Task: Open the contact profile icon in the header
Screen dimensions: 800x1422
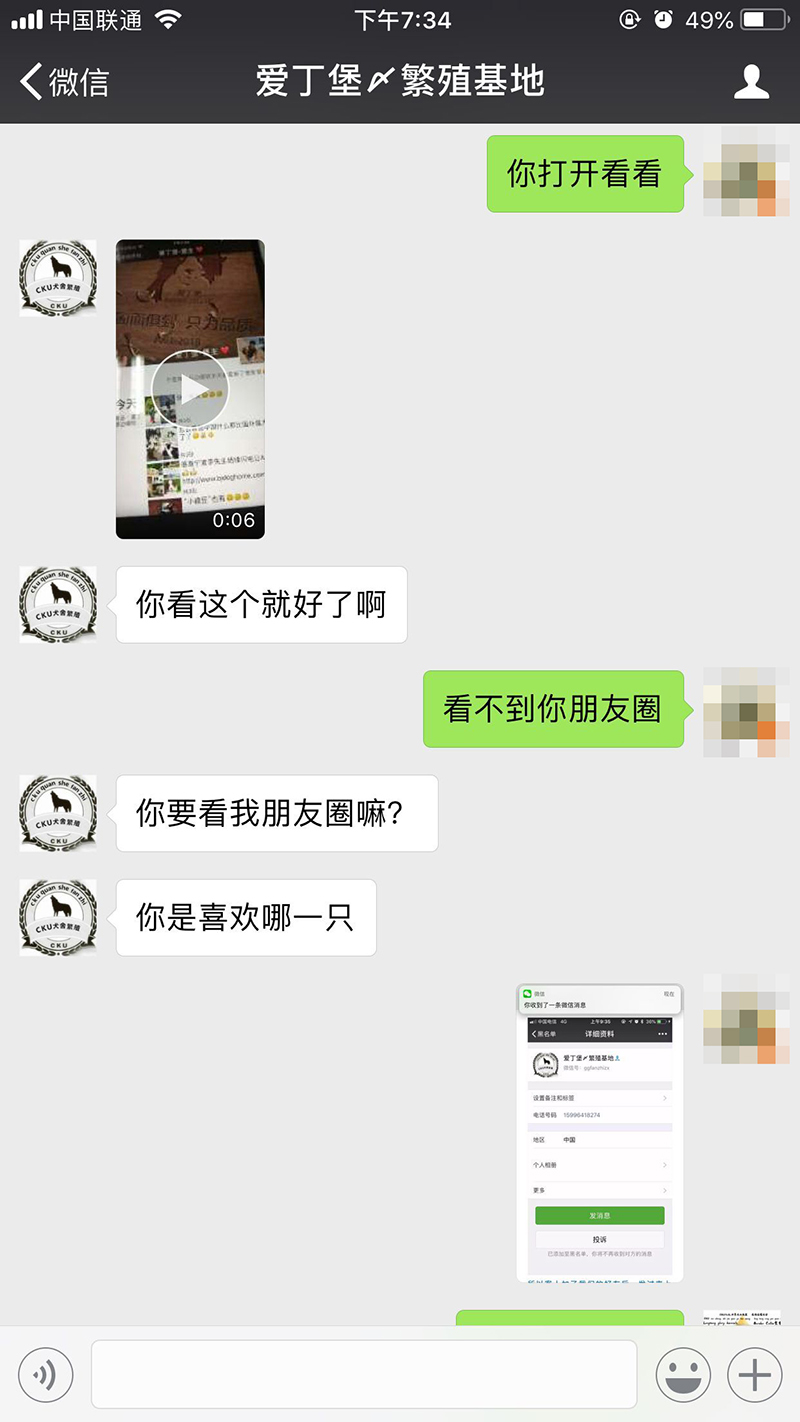Action: [751, 81]
